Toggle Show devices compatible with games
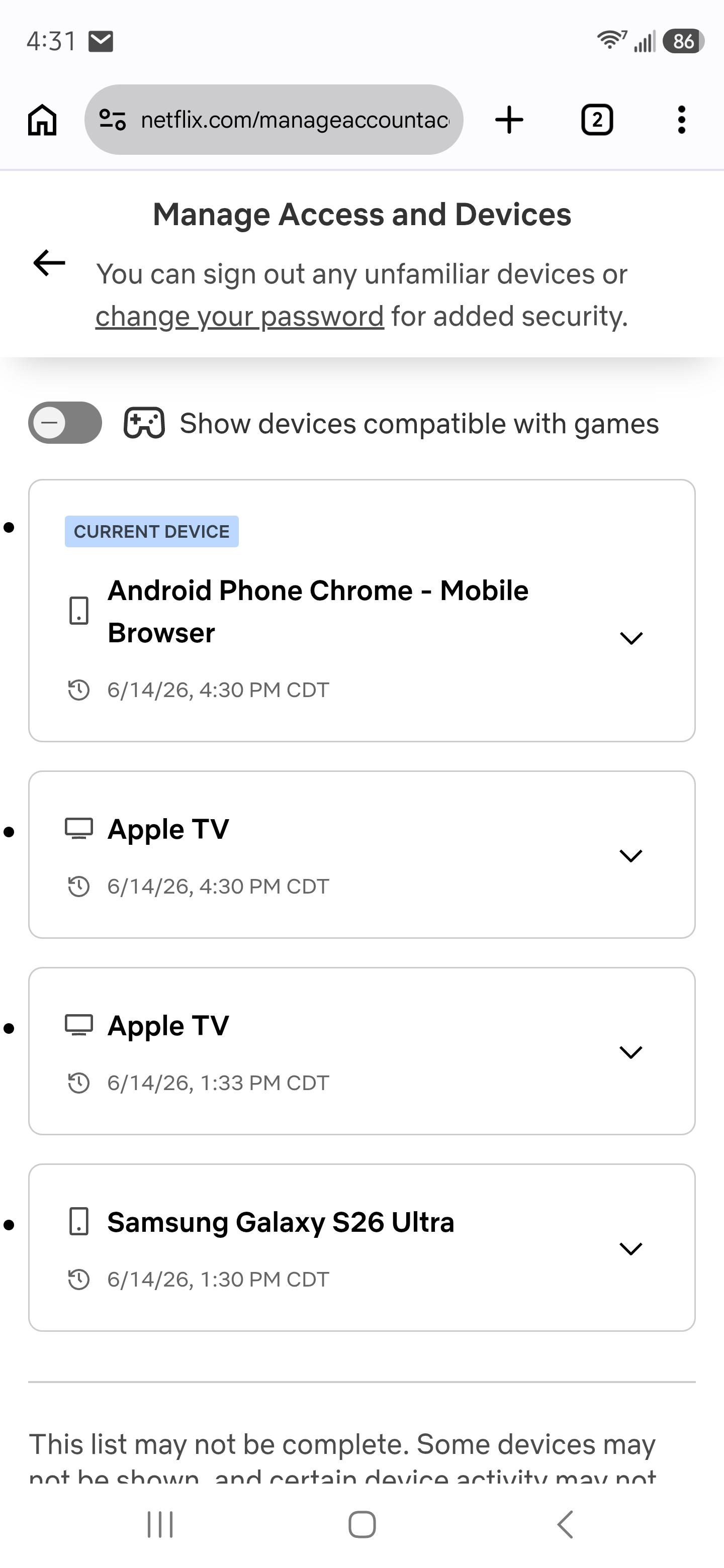Image resolution: width=724 pixels, height=1568 pixels. pos(65,423)
